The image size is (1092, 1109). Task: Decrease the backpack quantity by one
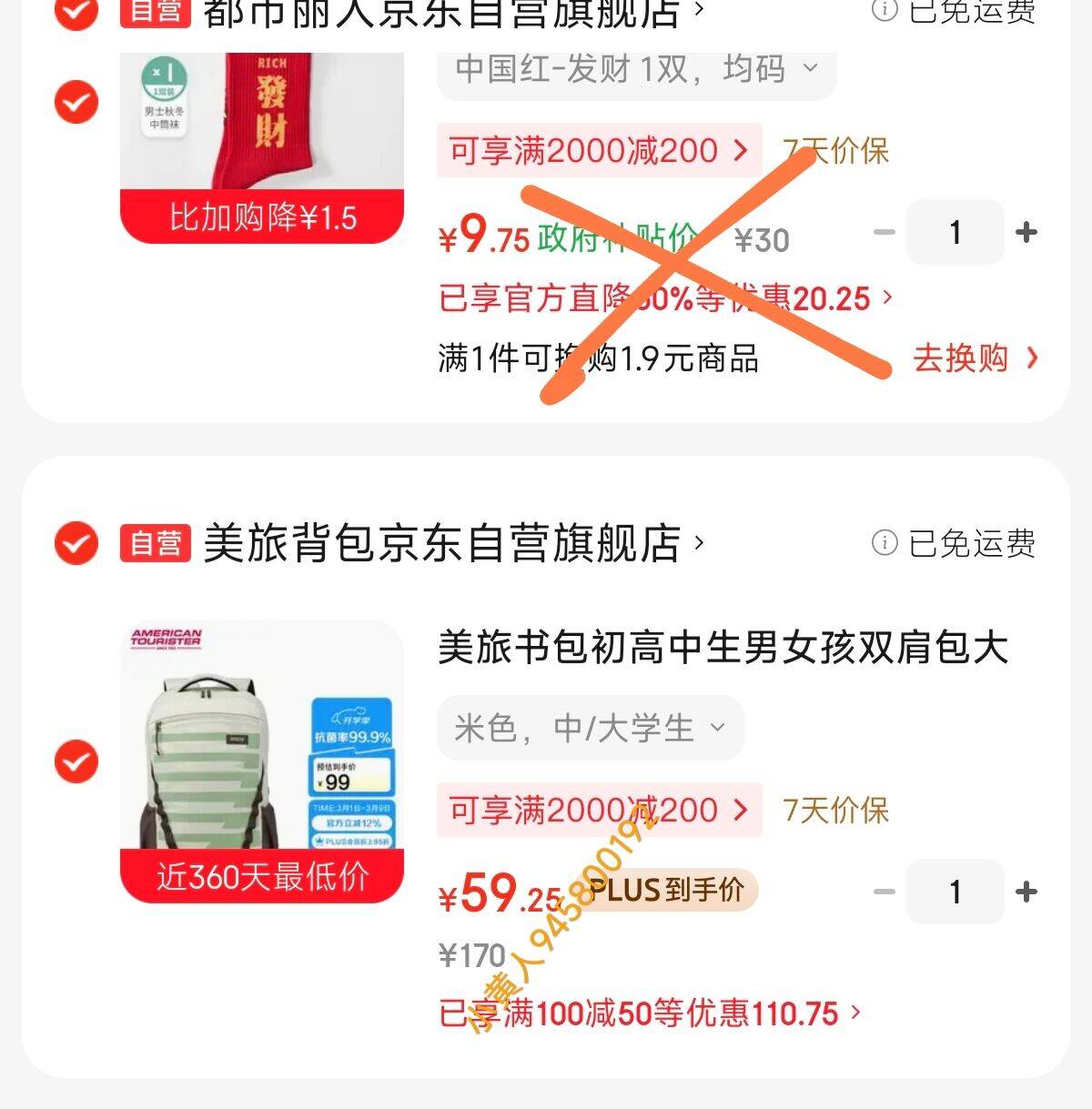click(884, 892)
